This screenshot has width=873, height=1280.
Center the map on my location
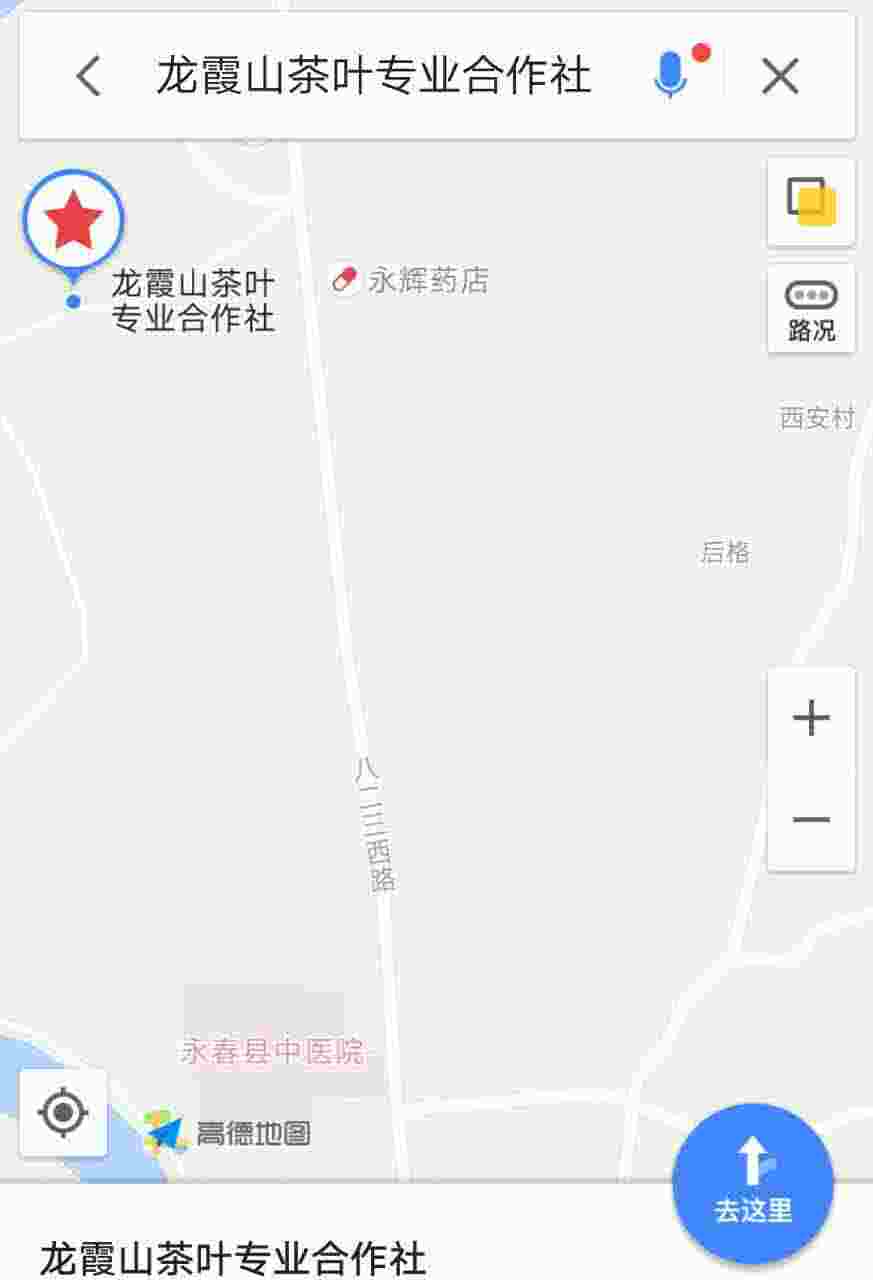click(x=64, y=1113)
